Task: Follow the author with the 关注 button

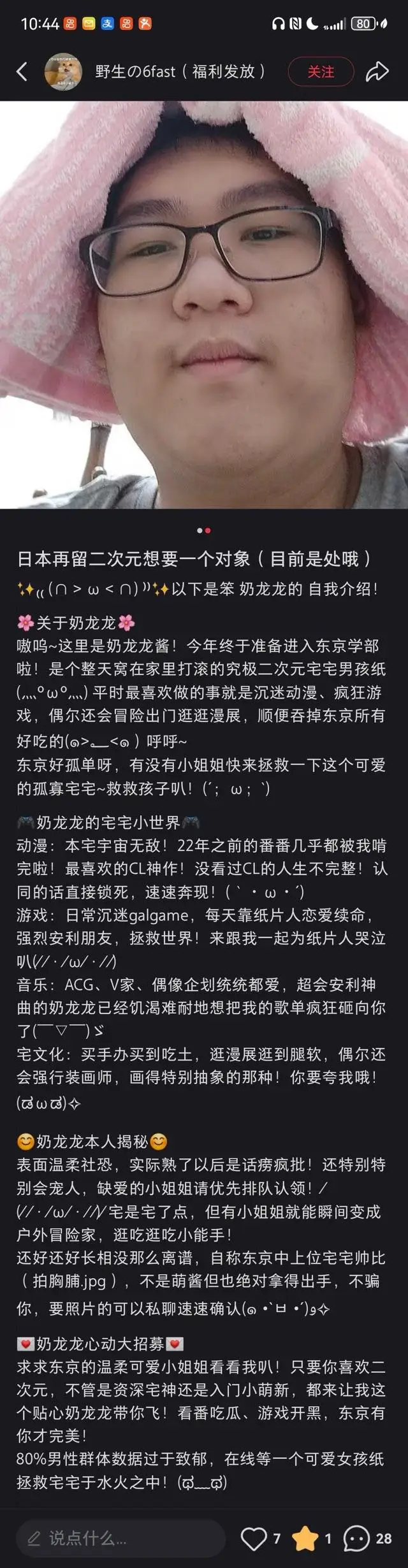Action: click(321, 71)
